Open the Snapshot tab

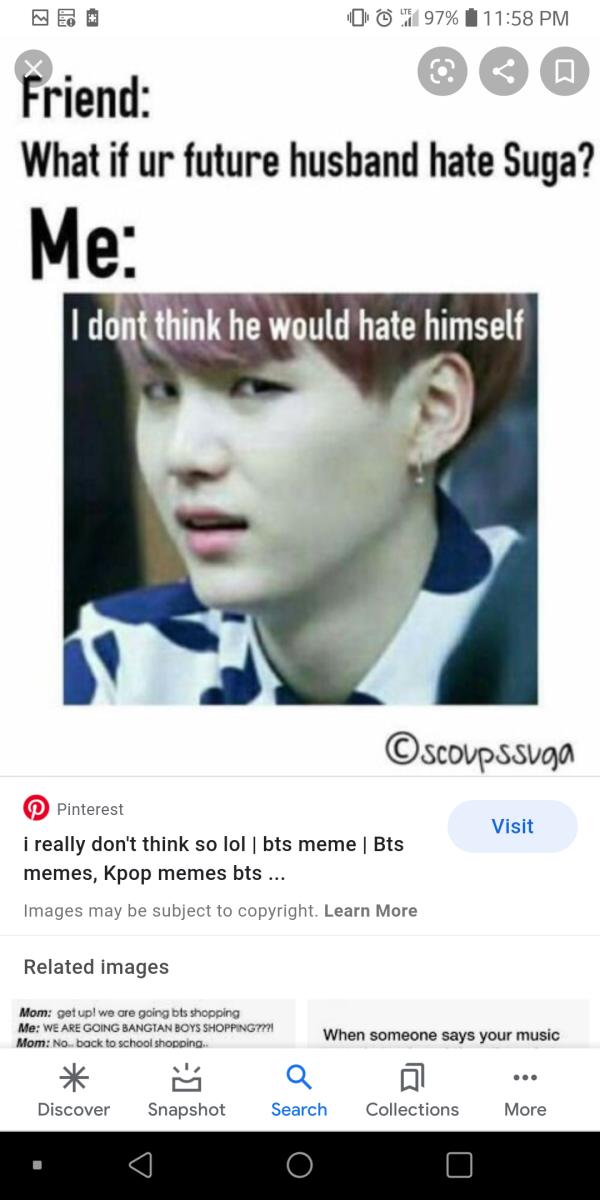point(186,1090)
